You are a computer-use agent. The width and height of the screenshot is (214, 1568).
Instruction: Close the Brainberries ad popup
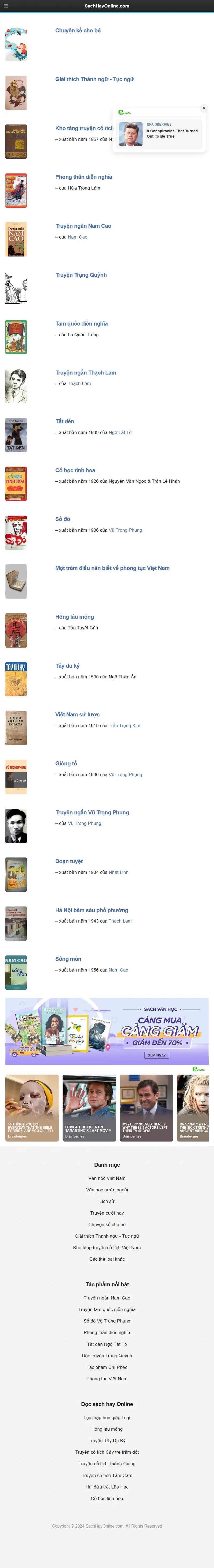[x=204, y=108]
